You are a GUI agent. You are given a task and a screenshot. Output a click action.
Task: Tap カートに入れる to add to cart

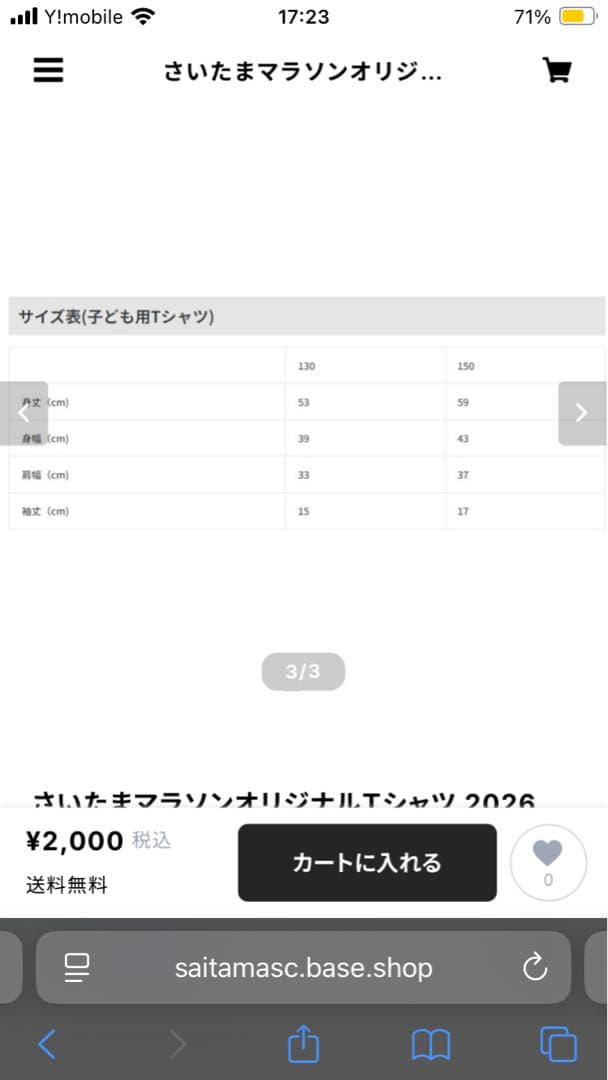coord(367,862)
